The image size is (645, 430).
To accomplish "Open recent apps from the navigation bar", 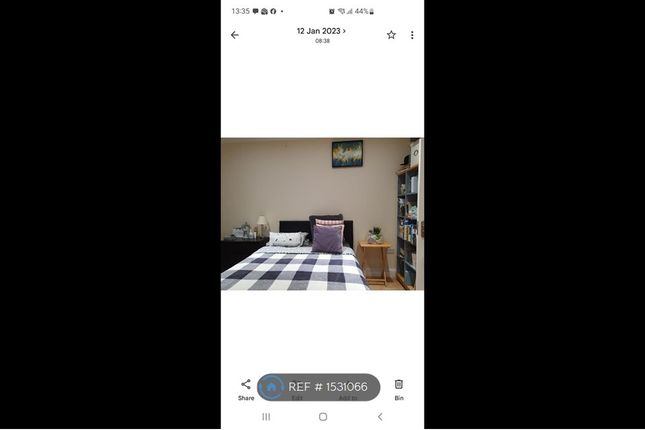I will coord(266,416).
